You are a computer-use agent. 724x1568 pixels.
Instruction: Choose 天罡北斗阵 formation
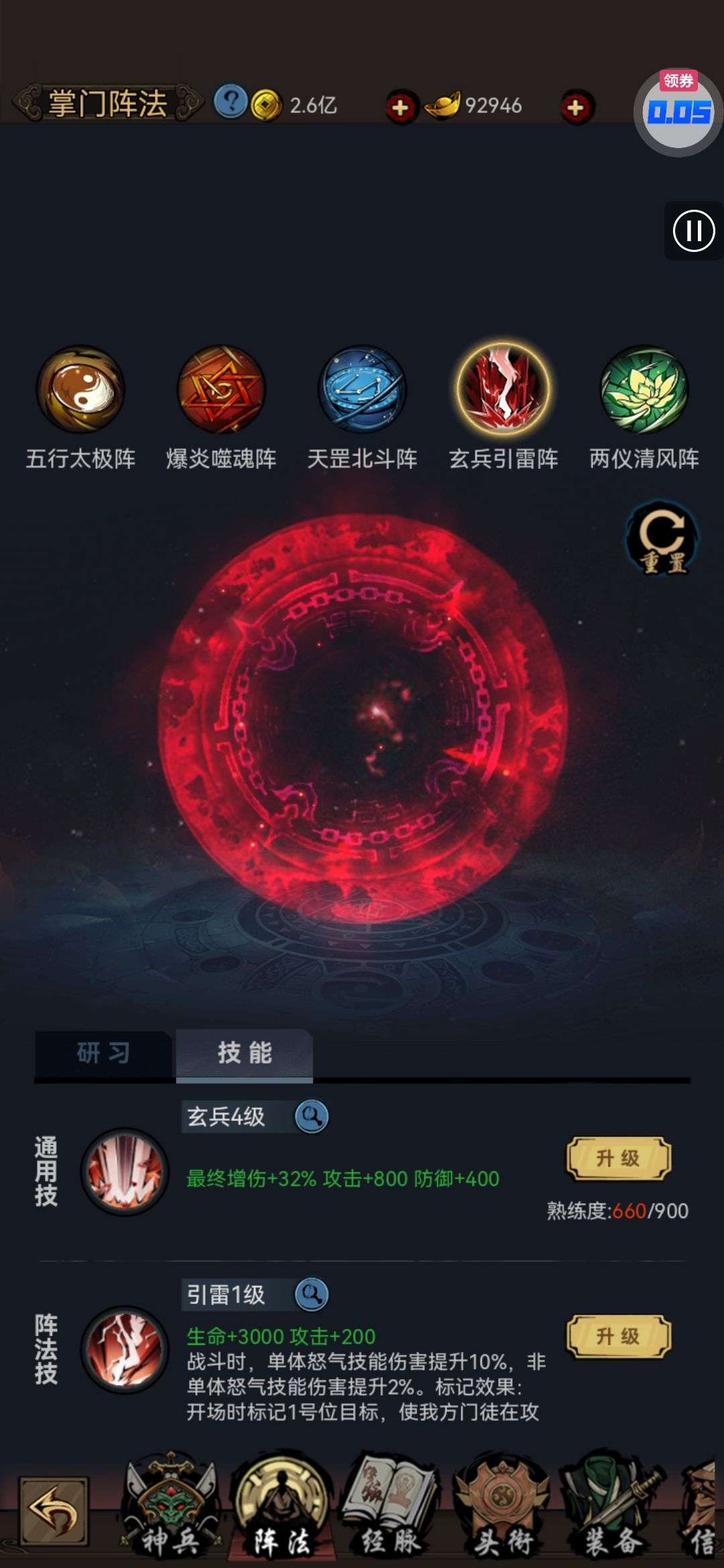pyautogui.click(x=362, y=389)
